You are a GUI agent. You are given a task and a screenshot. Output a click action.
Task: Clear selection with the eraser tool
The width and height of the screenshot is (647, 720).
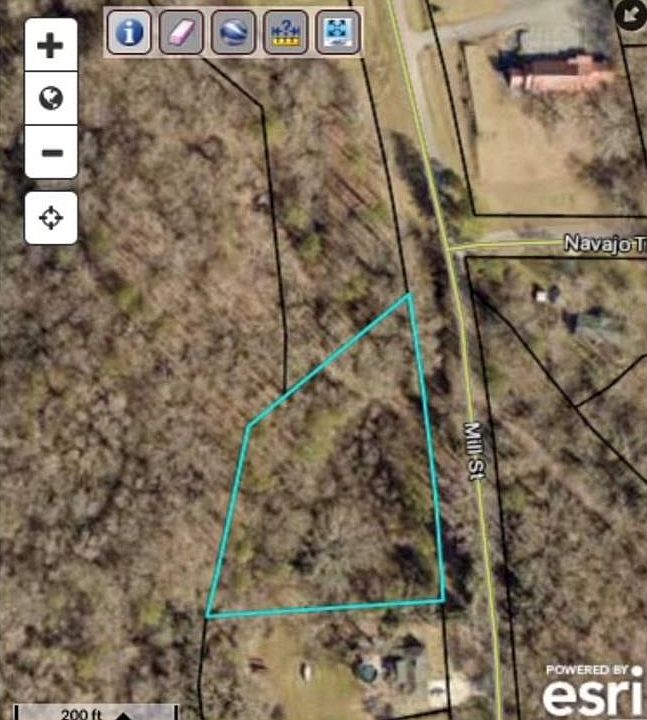(x=181, y=33)
